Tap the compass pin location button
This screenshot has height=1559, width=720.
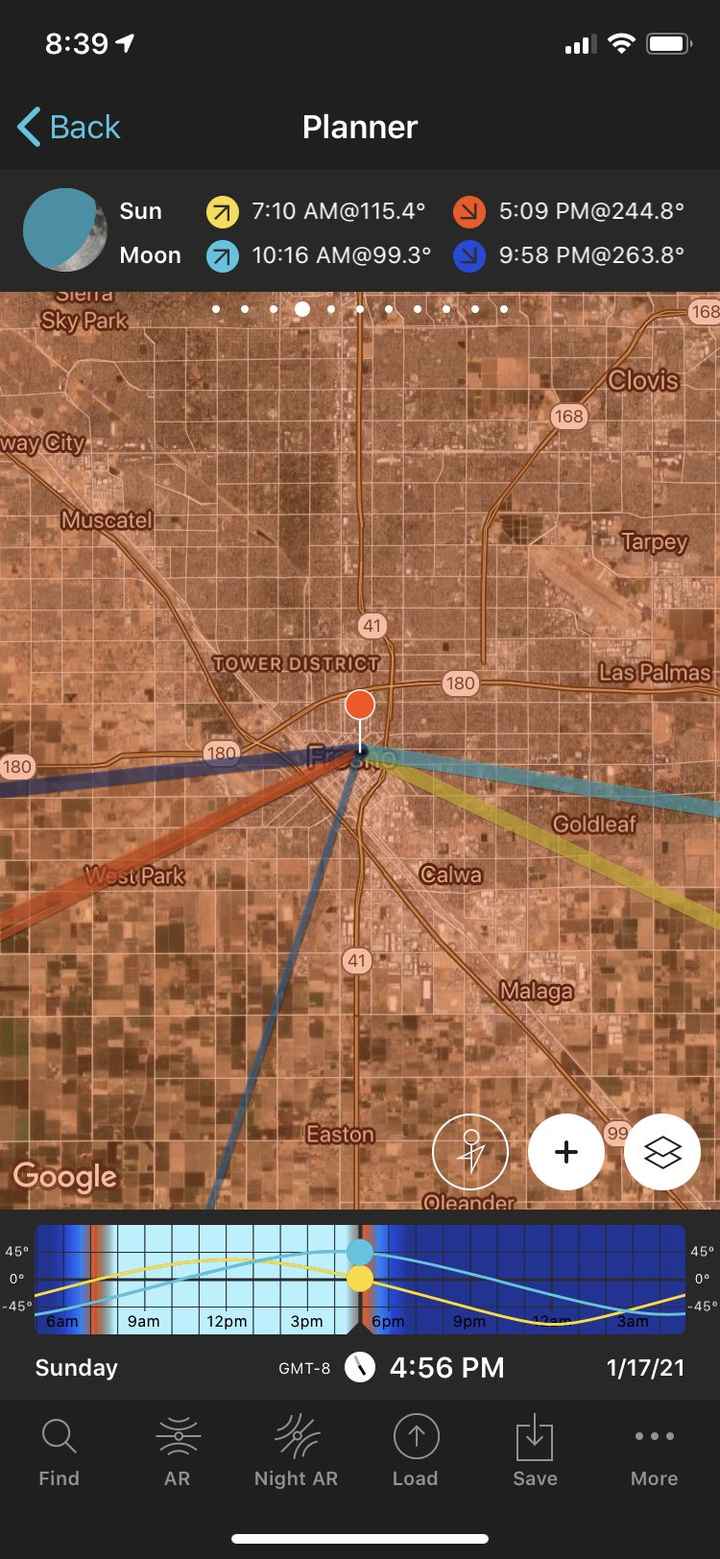[470, 1152]
